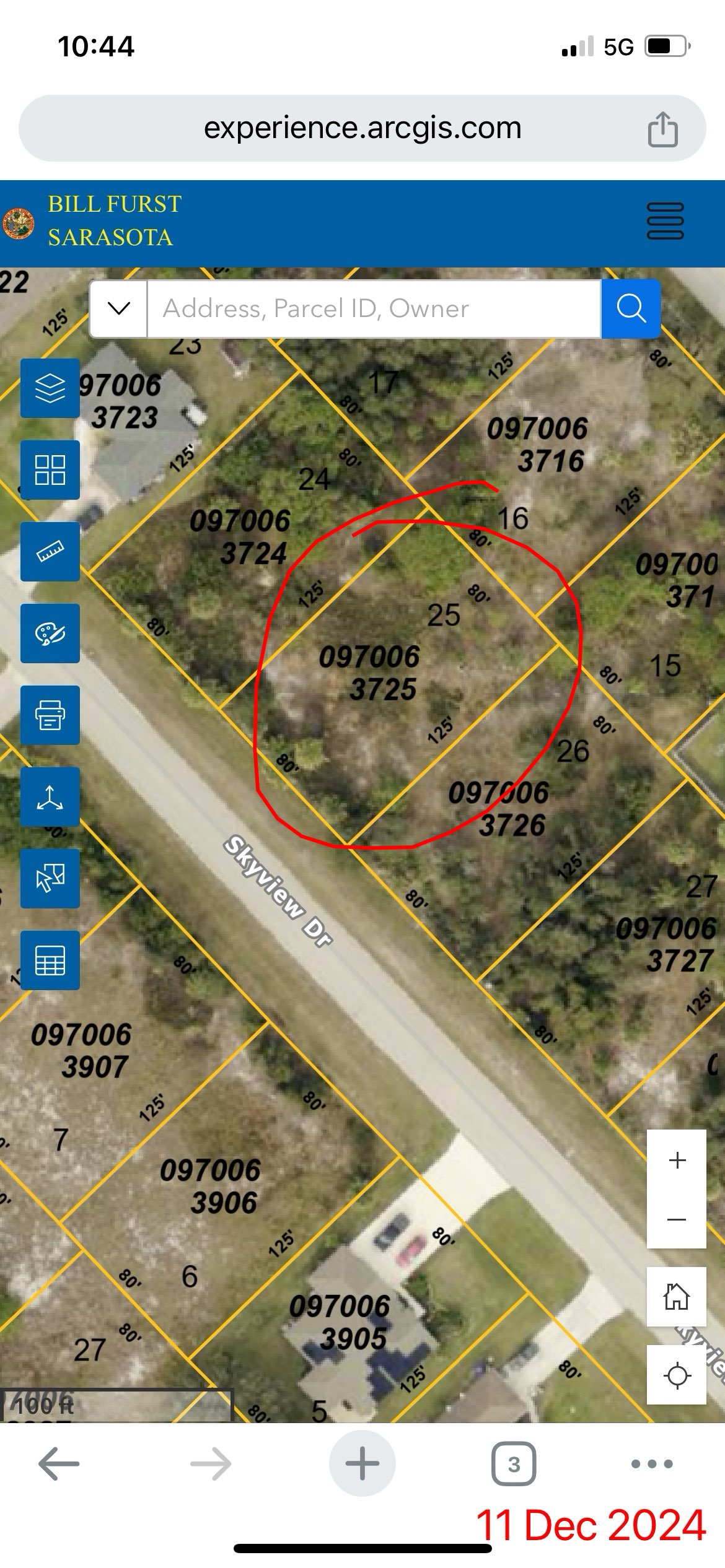Open the basemap gallery grid tool
This screenshot has height=1568, width=725.
(x=50, y=469)
